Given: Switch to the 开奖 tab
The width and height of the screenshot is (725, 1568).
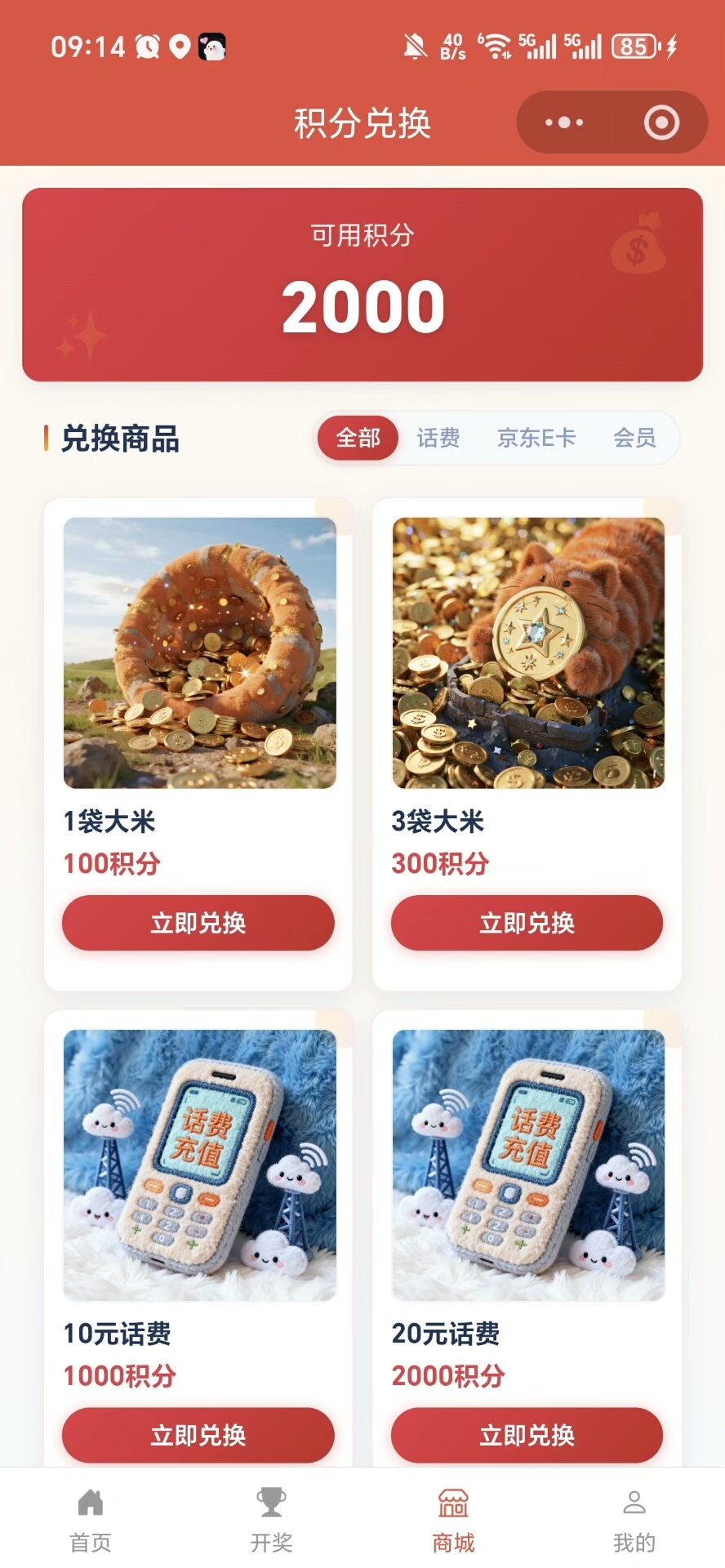Looking at the screenshot, I should point(271,1520).
